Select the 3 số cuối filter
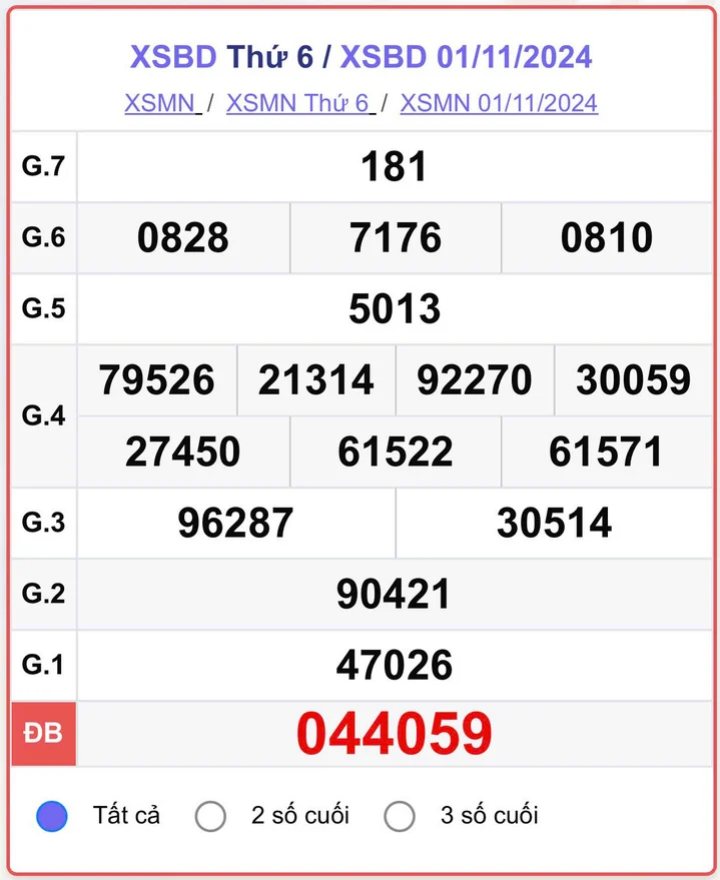Screen dimensions: 720x880 pyautogui.click(x=400, y=816)
